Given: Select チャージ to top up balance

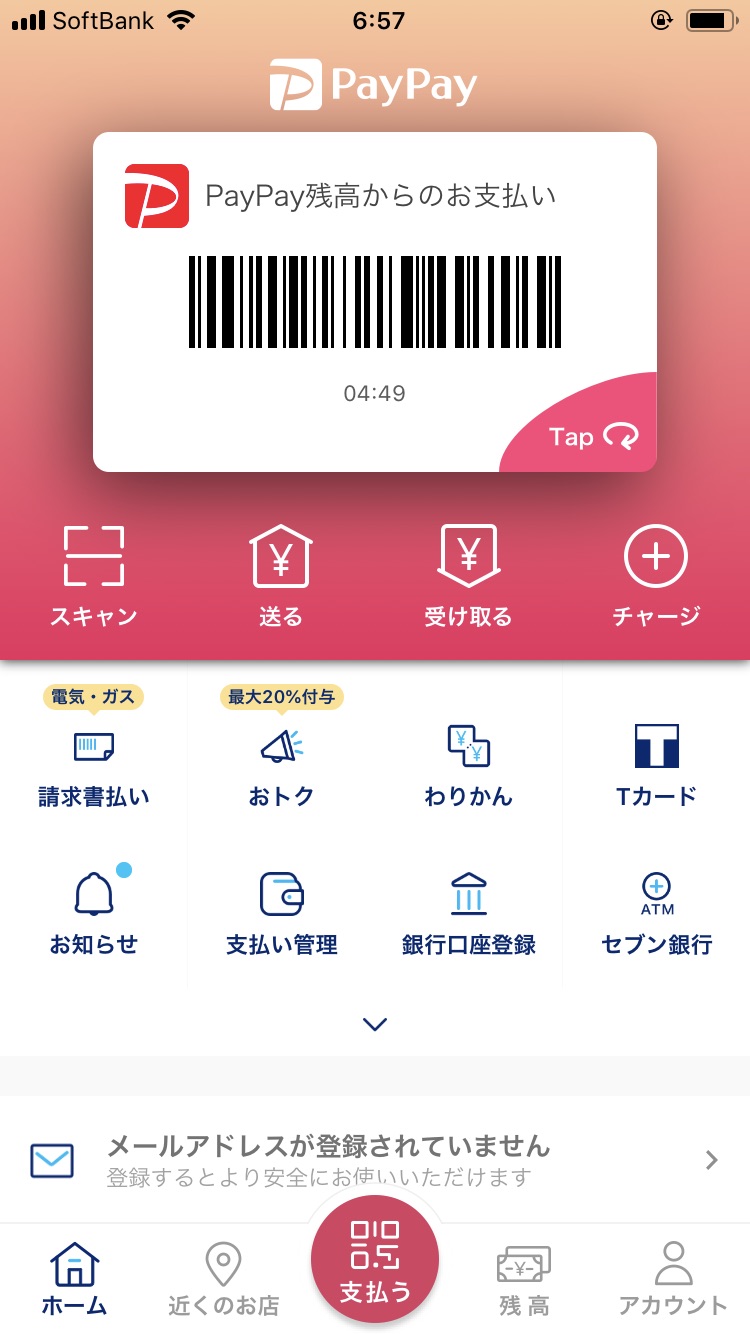Looking at the screenshot, I should click(x=656, y=577).
